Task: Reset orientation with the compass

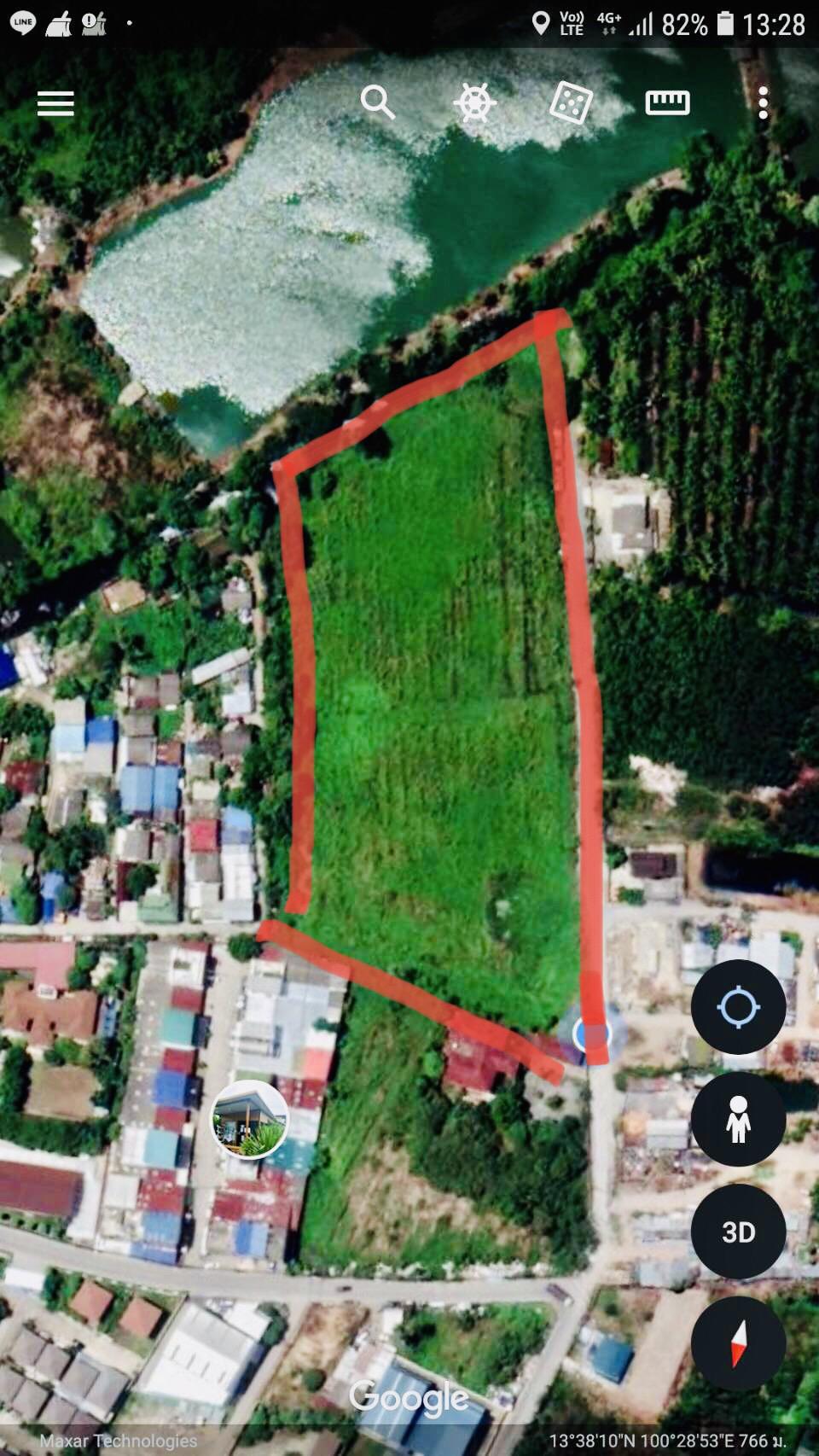Action: tap(738, 1343)
